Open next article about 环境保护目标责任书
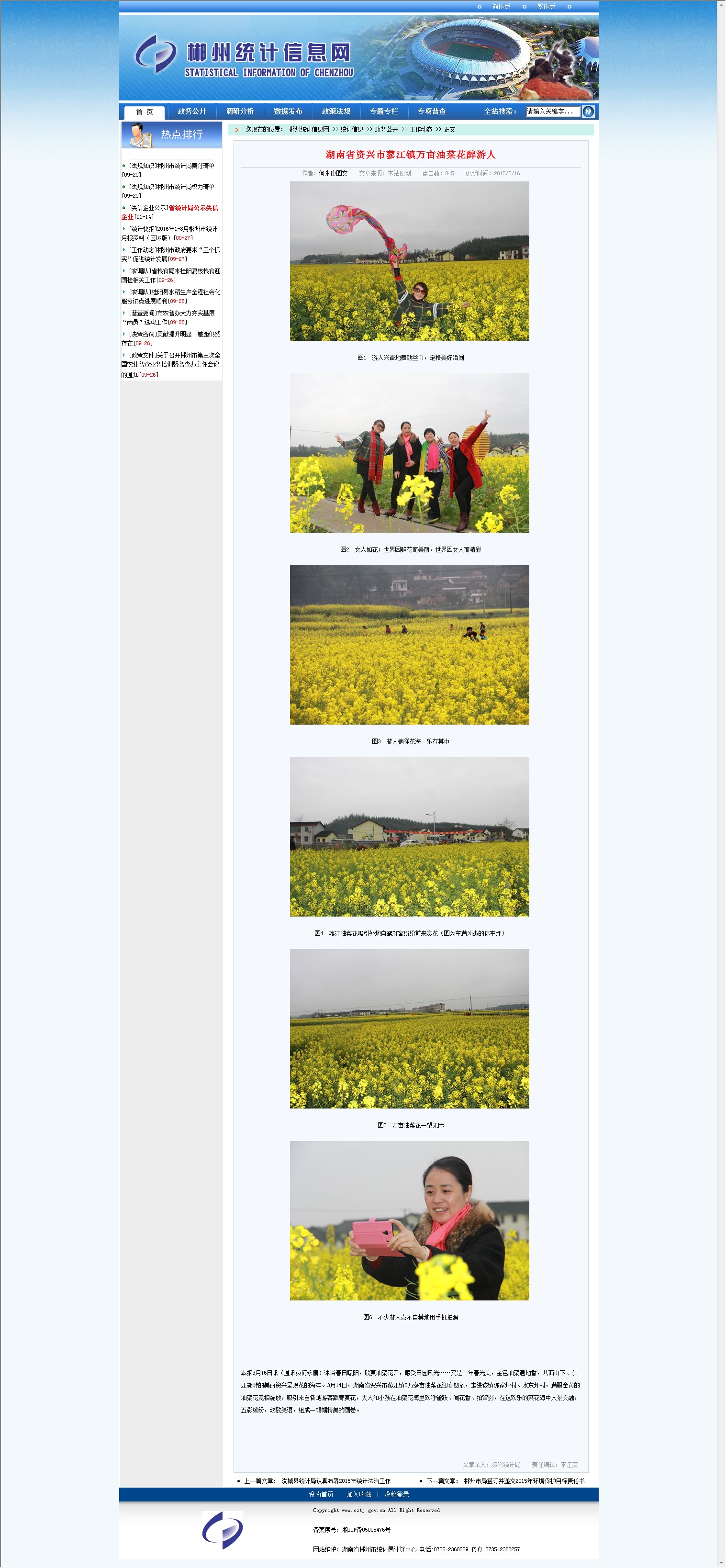The height and width of the screenshot is (1568, 726). pos(524,1481)
